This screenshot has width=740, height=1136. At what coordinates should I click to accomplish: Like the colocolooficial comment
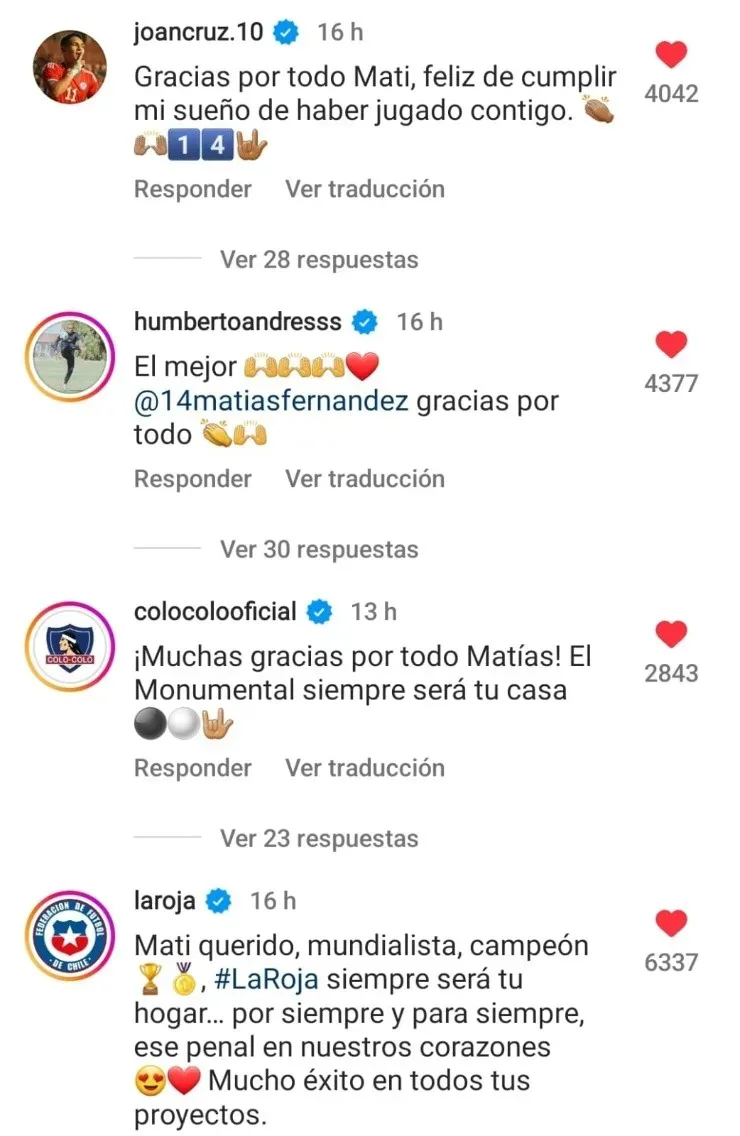[671, 634]
